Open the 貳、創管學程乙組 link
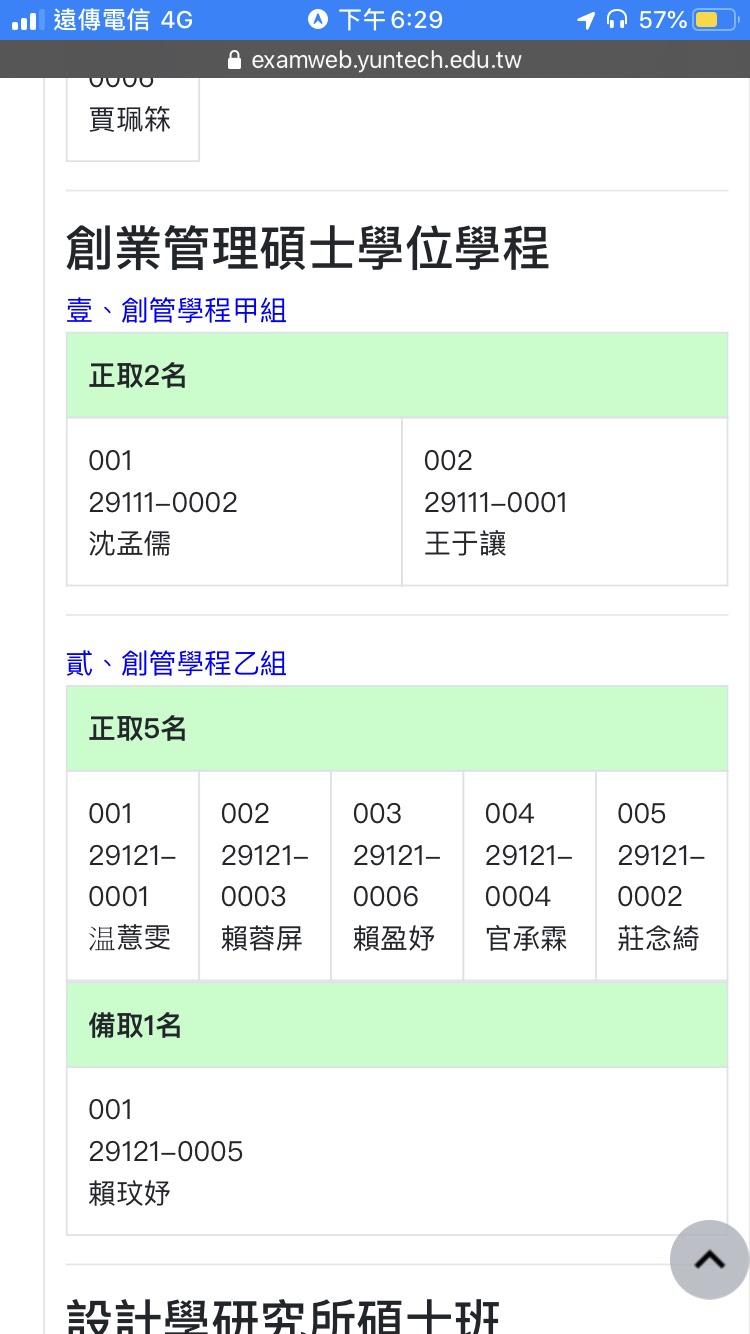Viewport: 750px width, 1334px height. pyautogui.click(x=176, y=664)
